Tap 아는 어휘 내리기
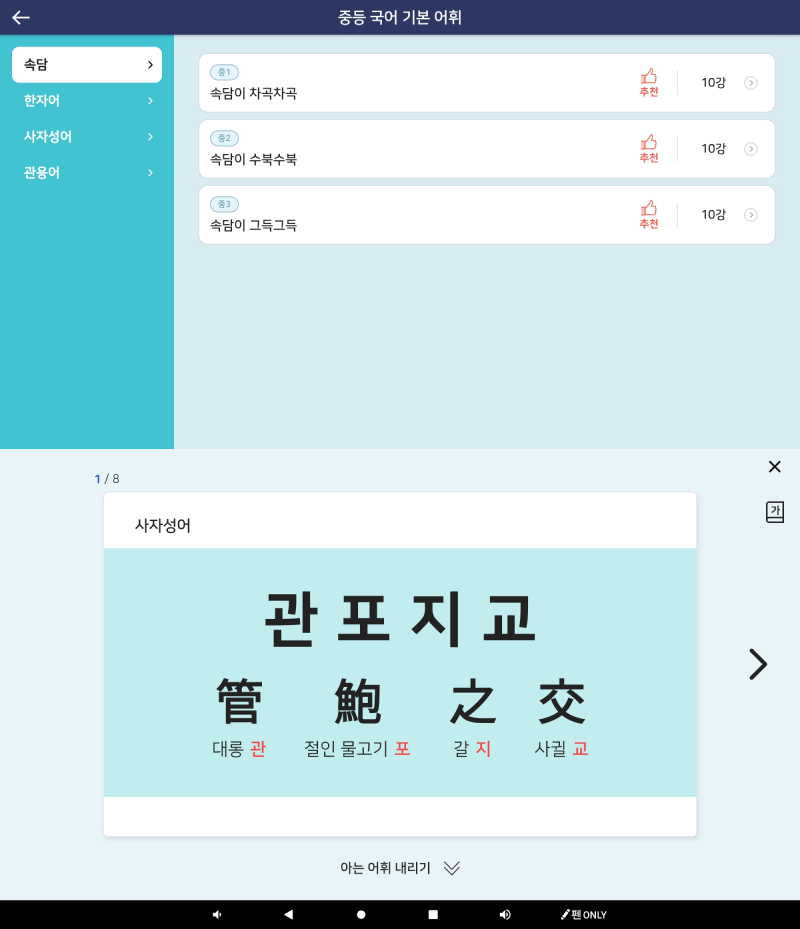 pyautogui.click(x=400, y=868)
